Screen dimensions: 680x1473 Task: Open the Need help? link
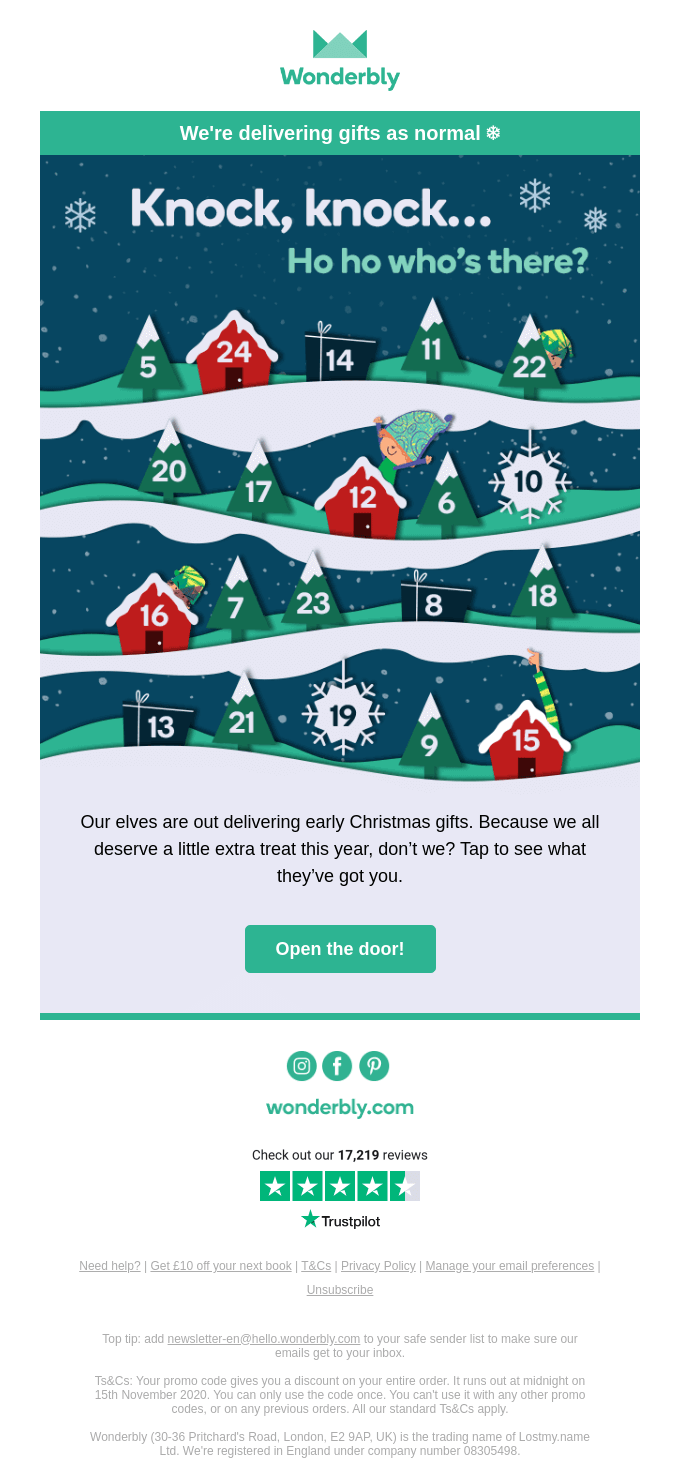(110, 1266)
